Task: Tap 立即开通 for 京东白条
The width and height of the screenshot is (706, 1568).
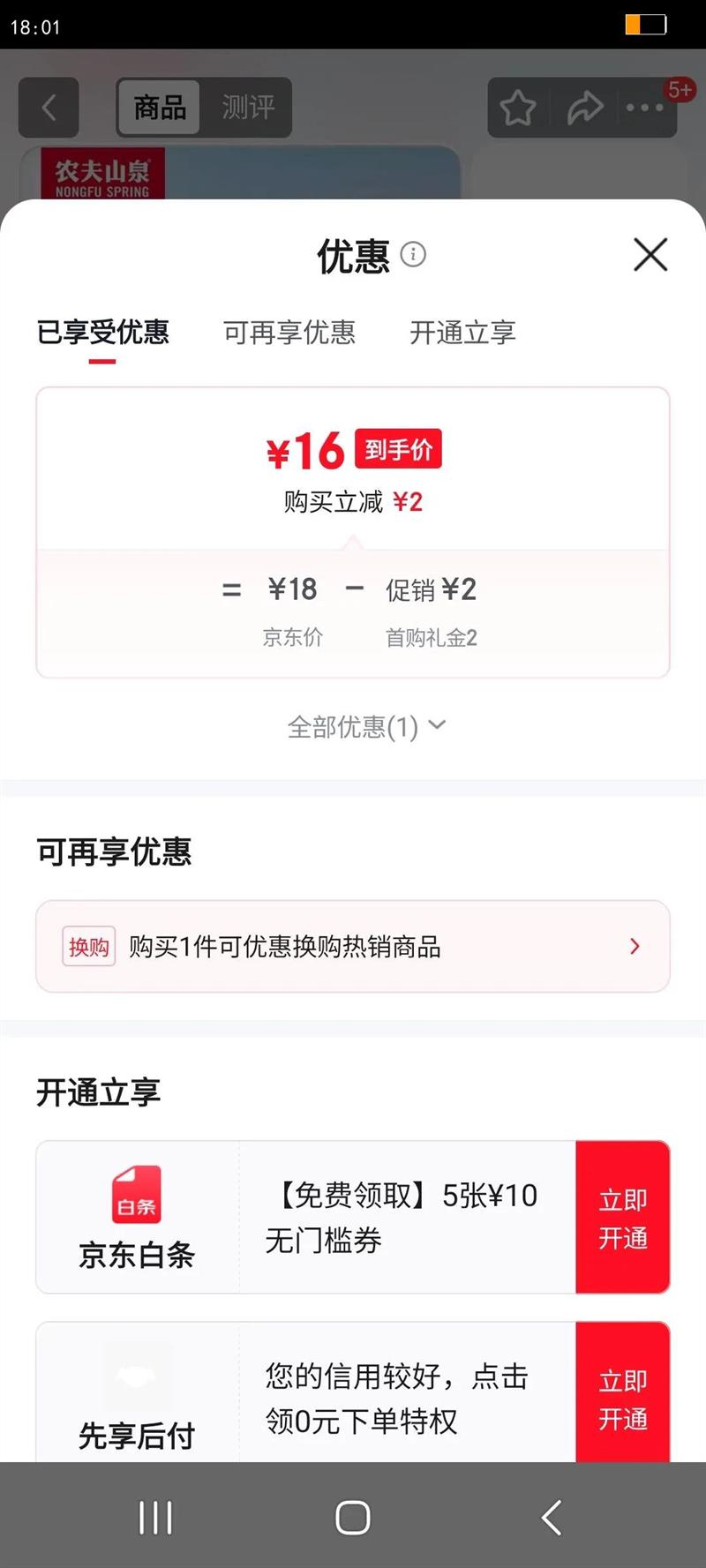Action: [x=623, y=1218]
